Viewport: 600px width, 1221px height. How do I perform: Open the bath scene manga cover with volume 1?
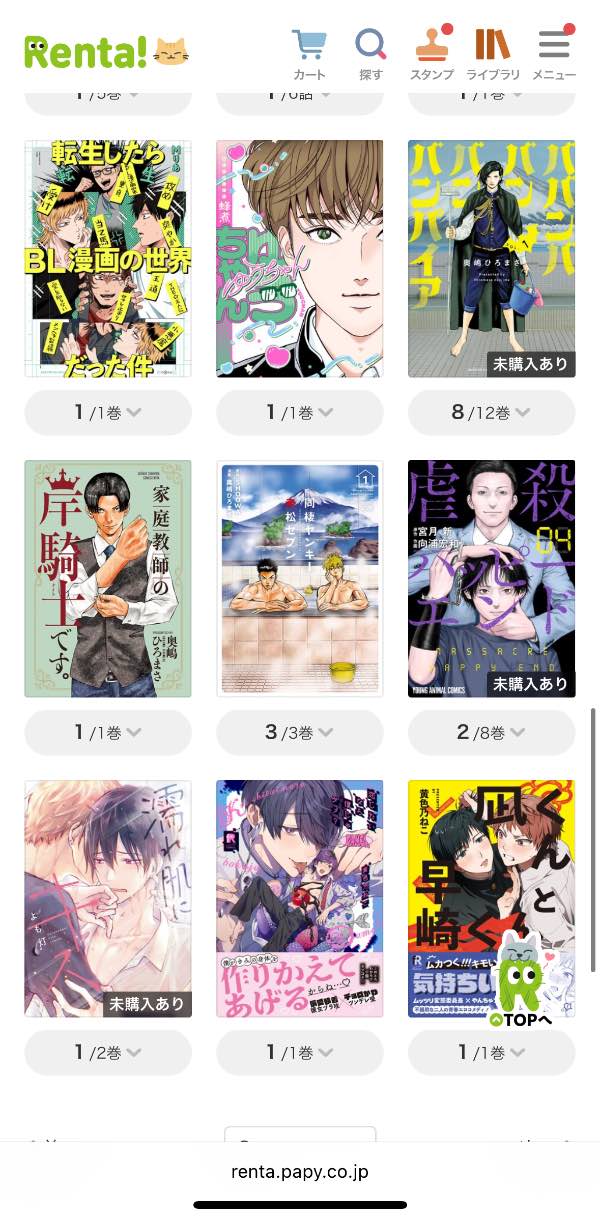(299, 578)
